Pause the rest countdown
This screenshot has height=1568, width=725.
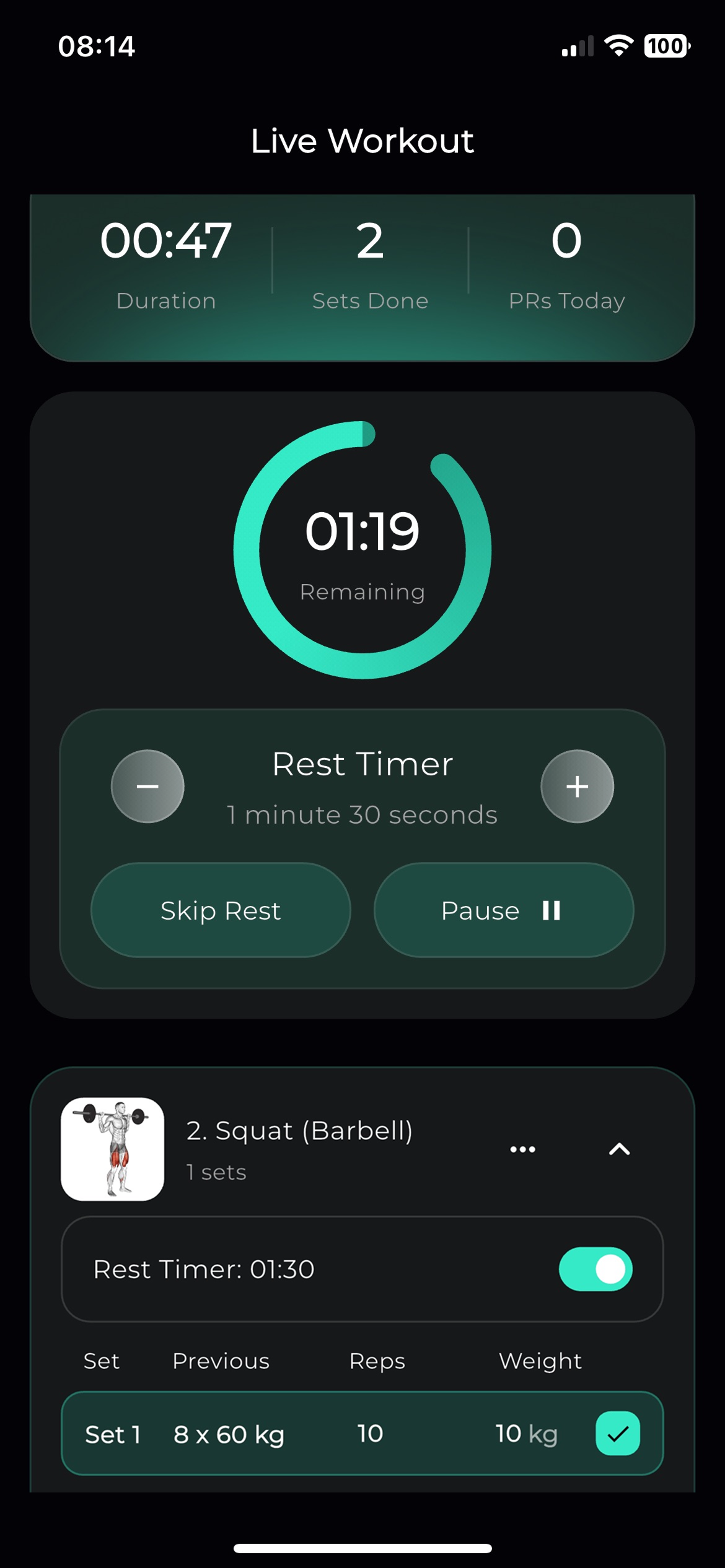point(503,910)
